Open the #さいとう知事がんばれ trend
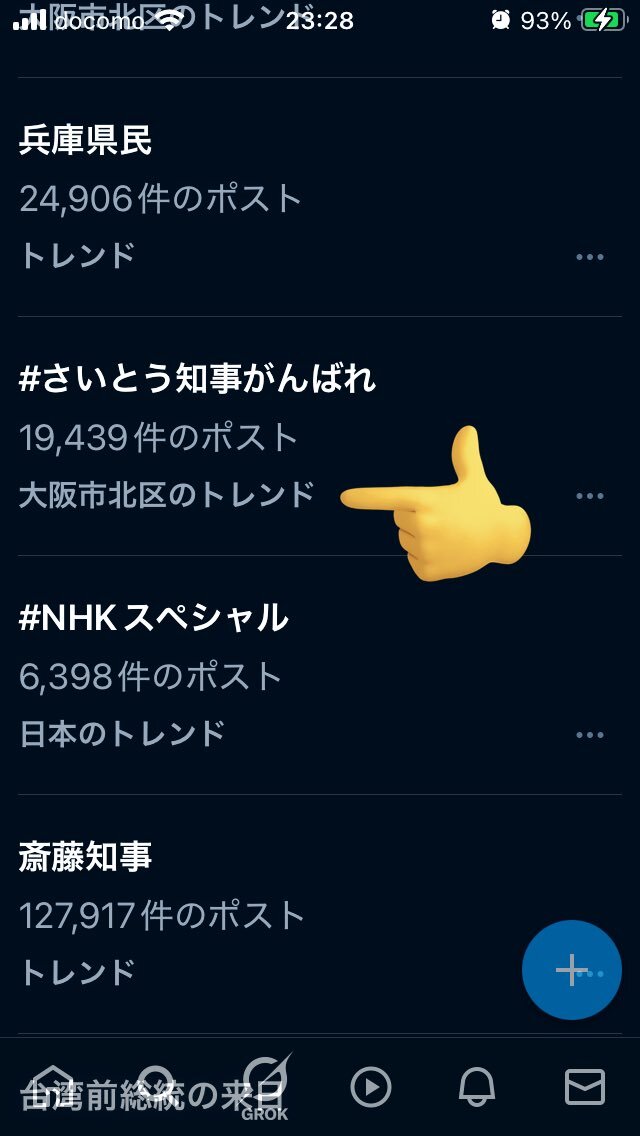The image size is (640, 1136). point(198,380)
